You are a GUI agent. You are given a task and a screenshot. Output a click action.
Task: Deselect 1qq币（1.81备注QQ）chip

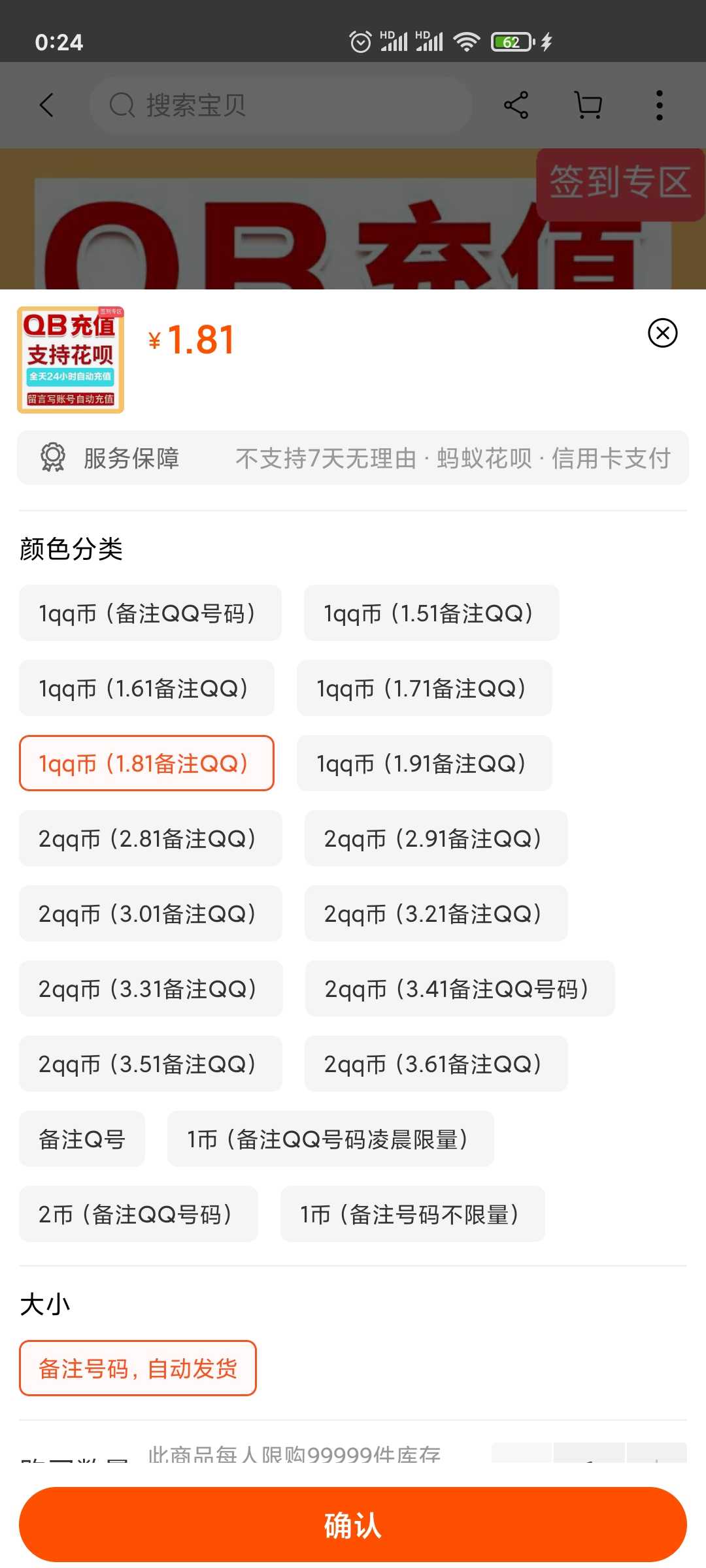(x=146, y=764)
